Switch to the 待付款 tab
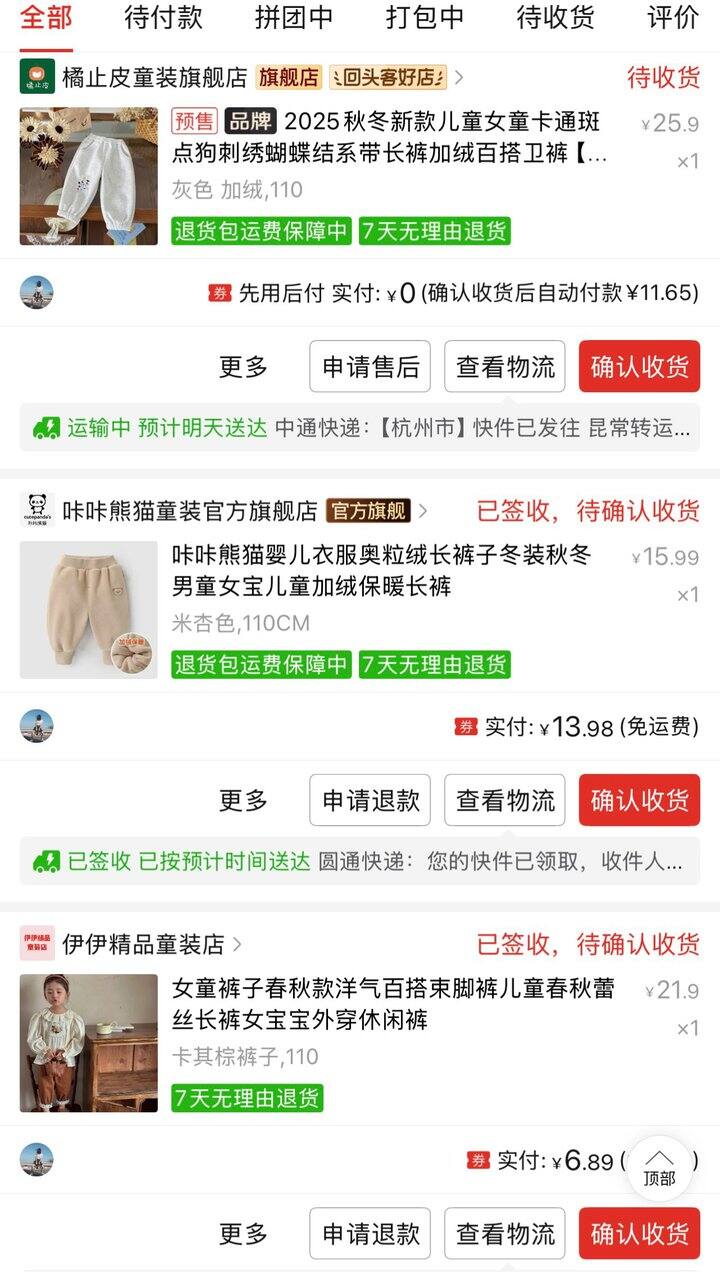 coord(163,17)
